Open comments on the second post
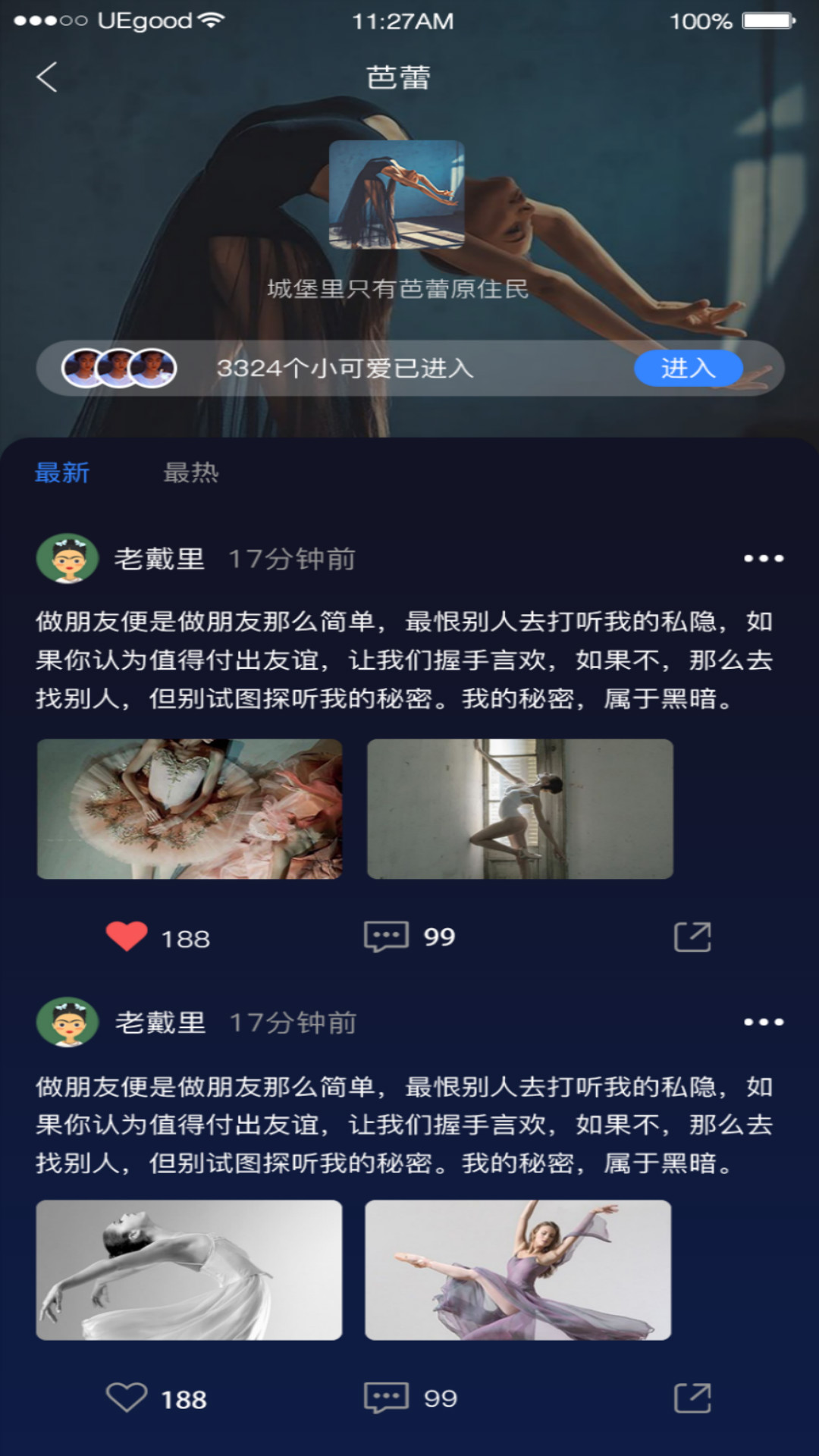819x1456 pixels. point(387,1398)
